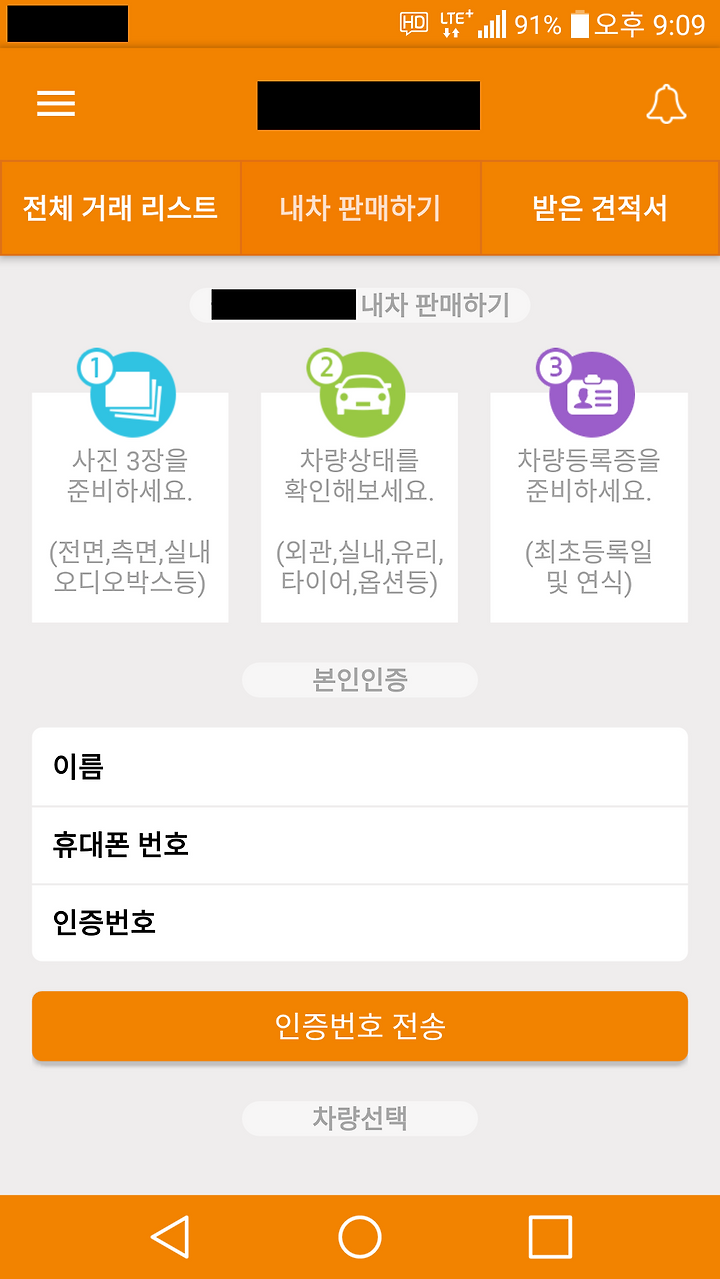Open the hamburger drawer menu
Screen dimensions: 720x1279
click(56, 104)
